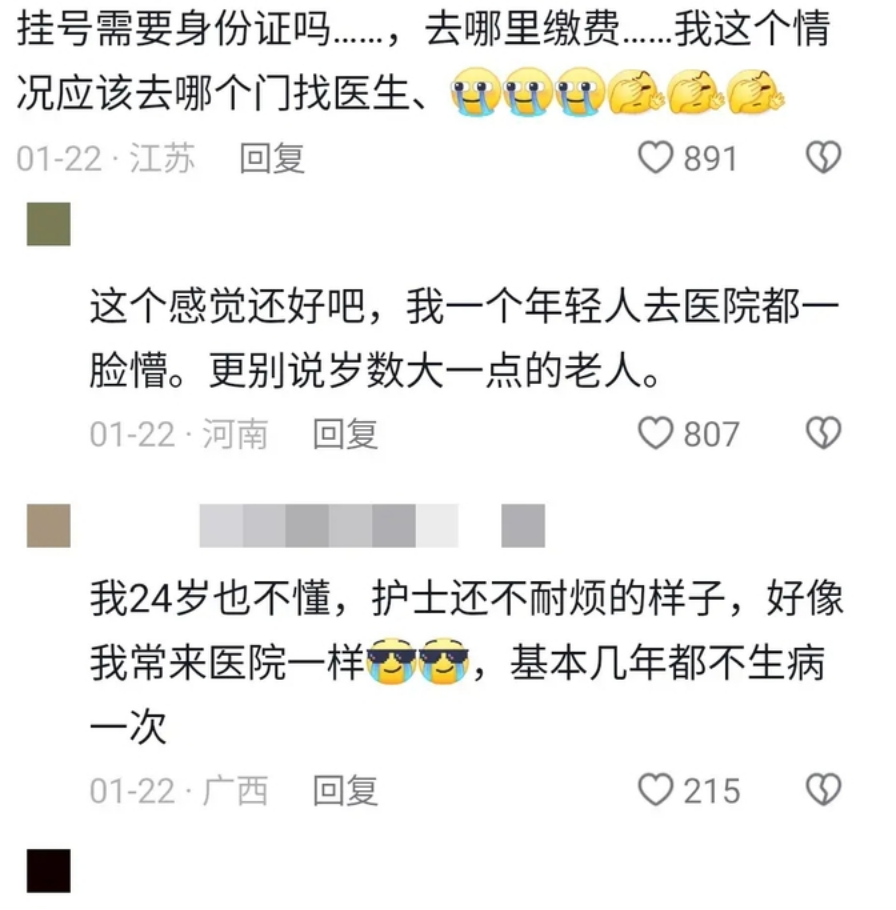
Task: Like the Henan comment with 807 likes
Action: [x=656, y=433]
